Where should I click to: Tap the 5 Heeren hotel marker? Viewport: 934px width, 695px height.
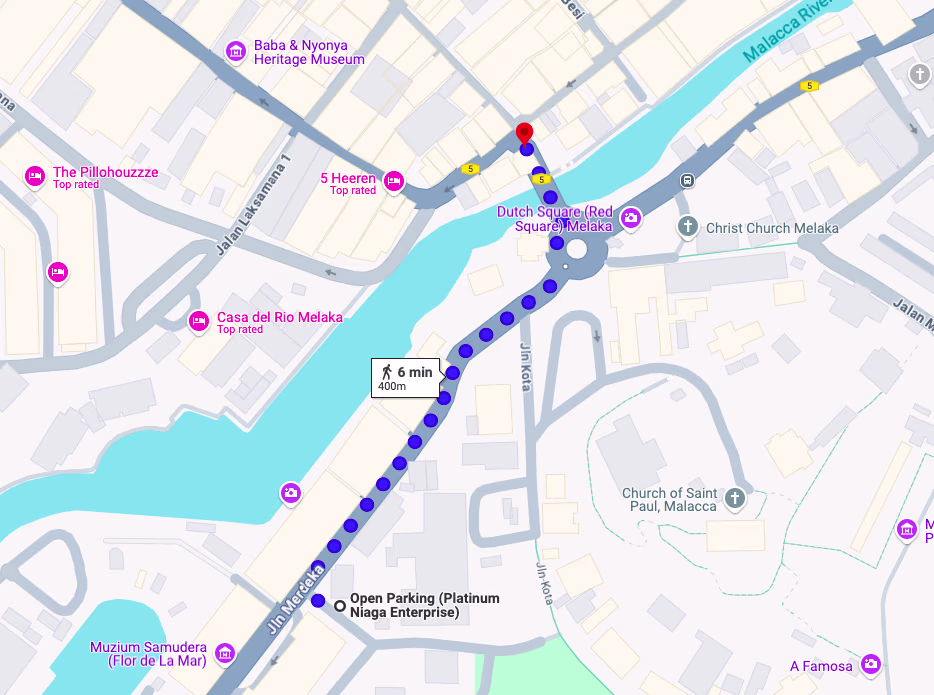point(393,182)
